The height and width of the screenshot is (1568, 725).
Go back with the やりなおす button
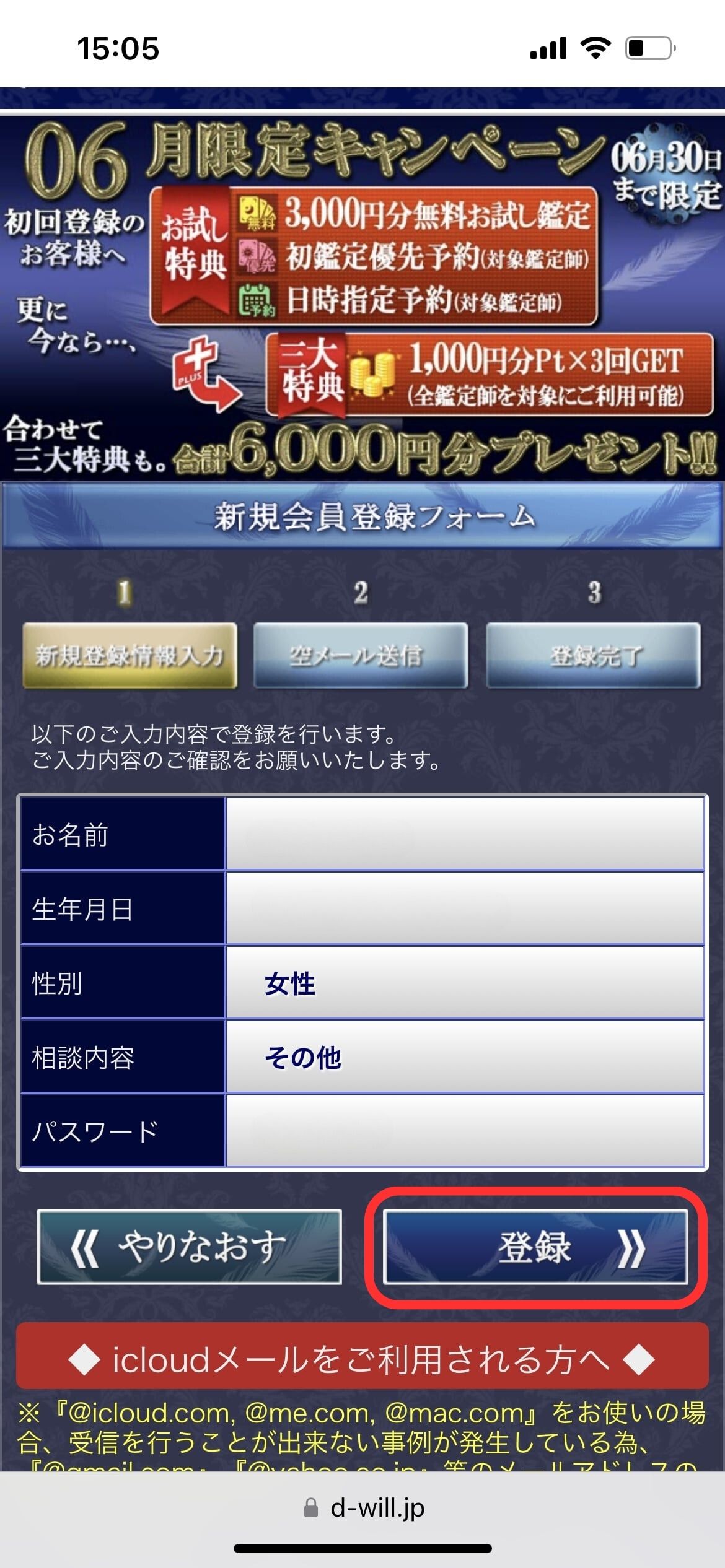pos(189,1247)
